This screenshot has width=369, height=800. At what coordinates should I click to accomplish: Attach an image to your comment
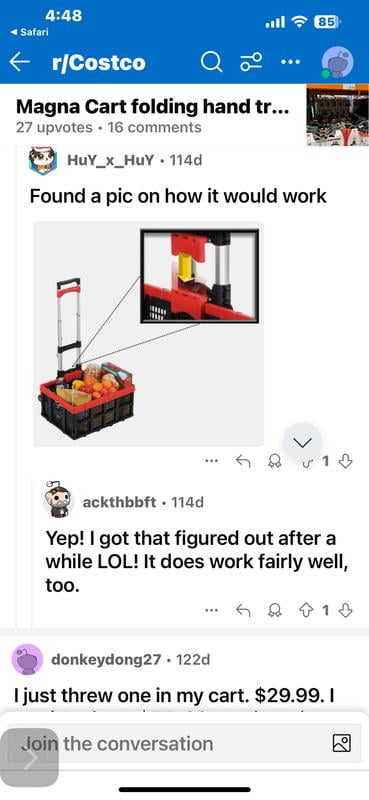tap(341, 743)
